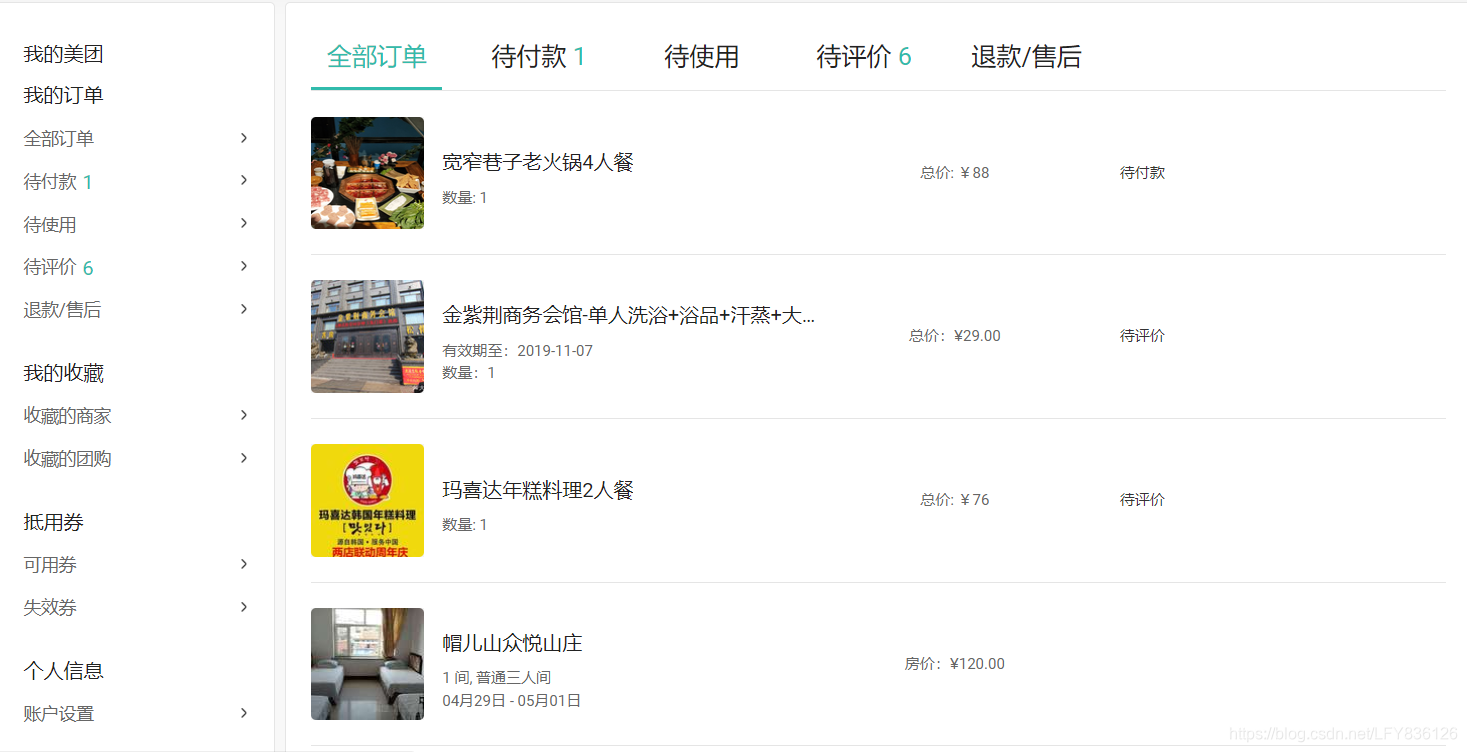Switch to the 待评价 tab
This screenshot has width=1467, height=752.
pyautogui.click(x=862, y=57)
